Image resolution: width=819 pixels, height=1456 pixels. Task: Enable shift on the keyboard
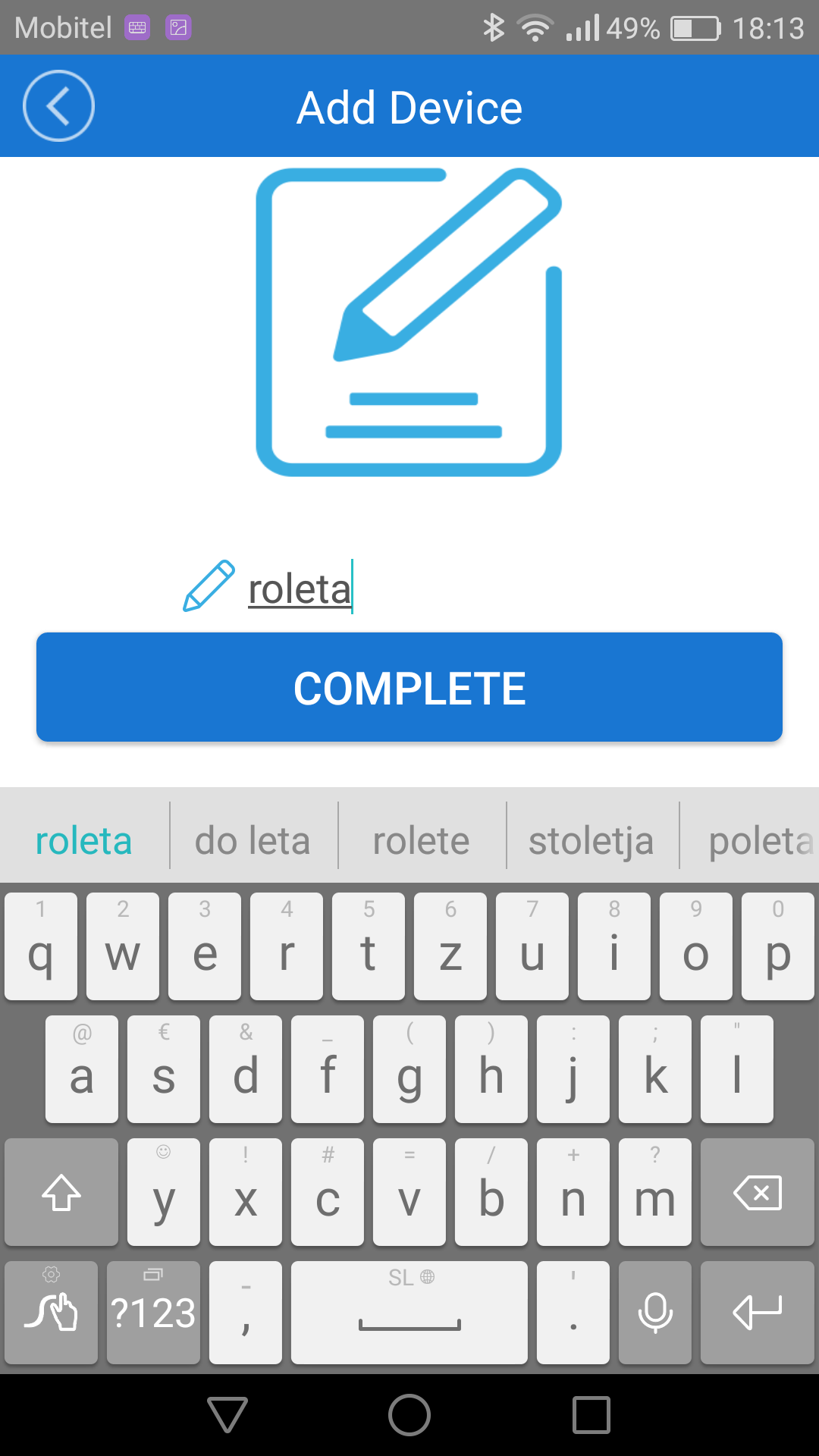click(x=61, y=1193)
